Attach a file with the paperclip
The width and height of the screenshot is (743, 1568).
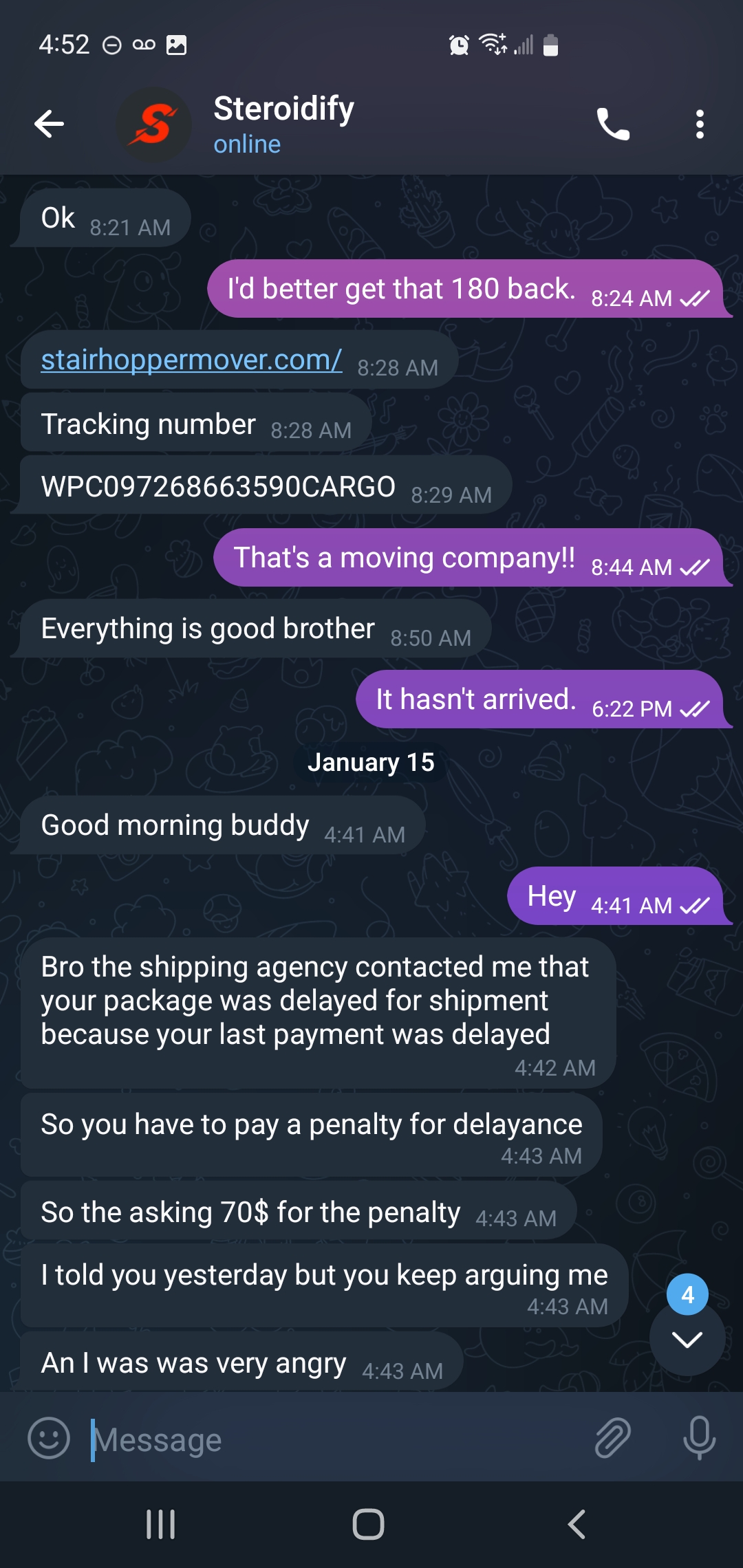click(x=612, y=1438)
